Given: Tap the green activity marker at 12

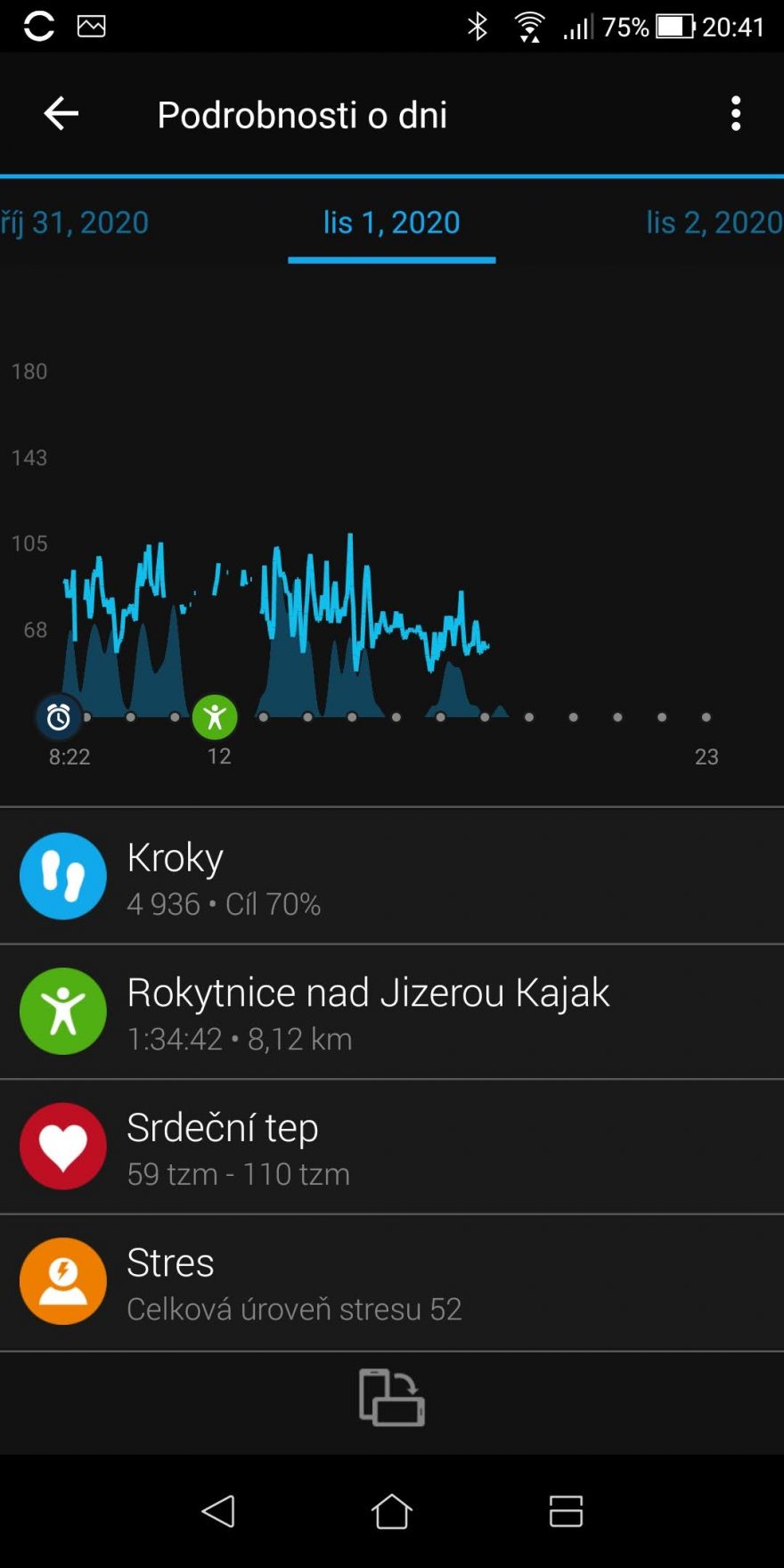Looking at the screenshot, I should click(x=215, y=716).
